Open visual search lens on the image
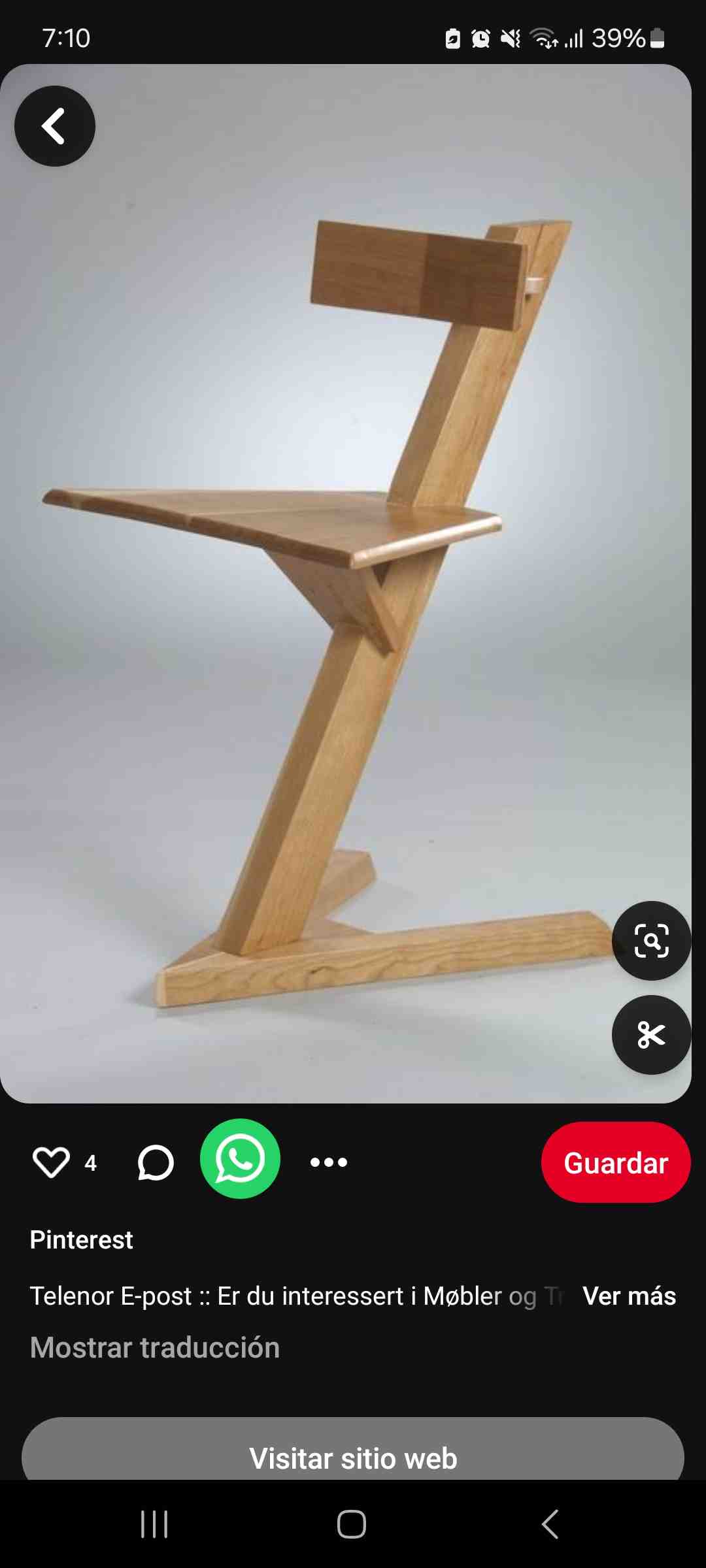 [651, 941]
